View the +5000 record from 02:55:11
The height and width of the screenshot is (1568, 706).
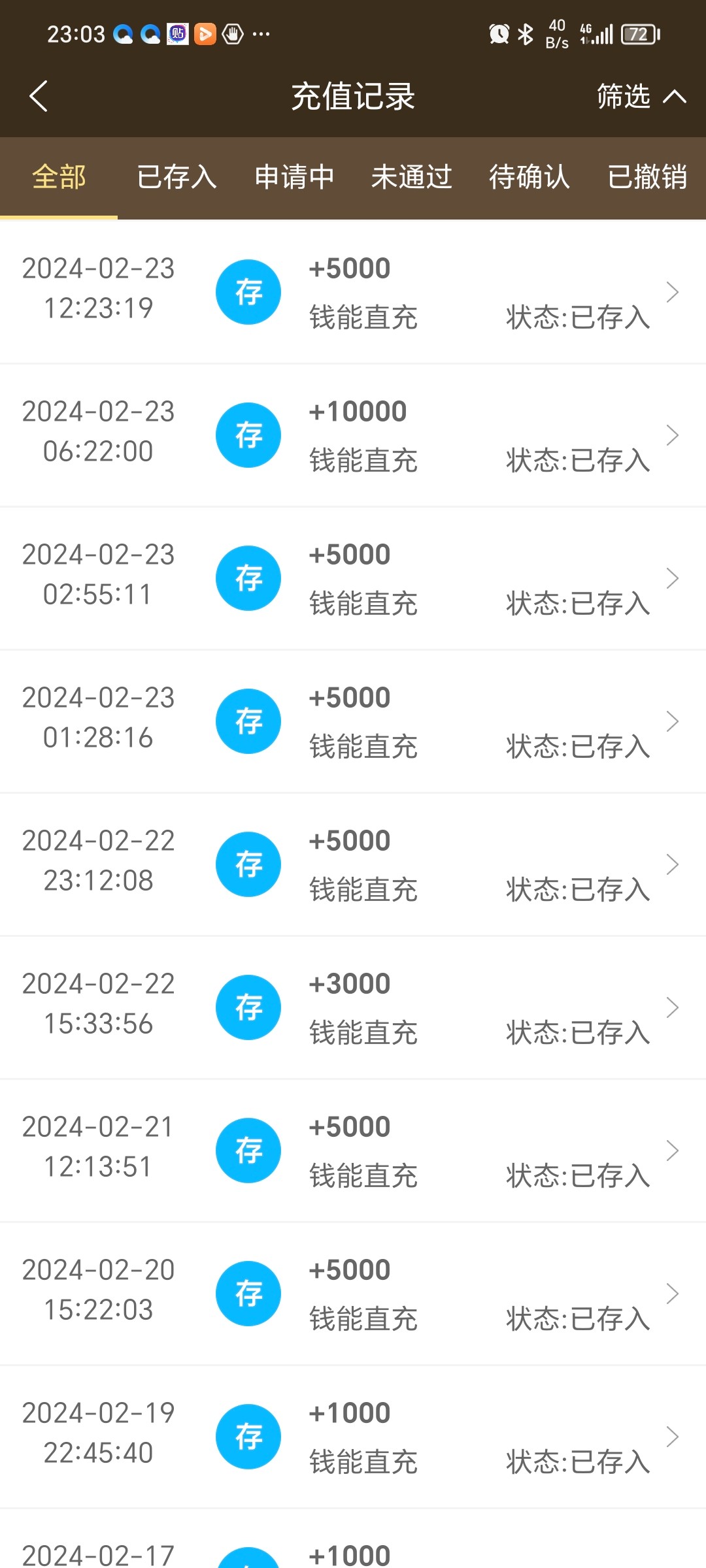click(x=353, y=578)
